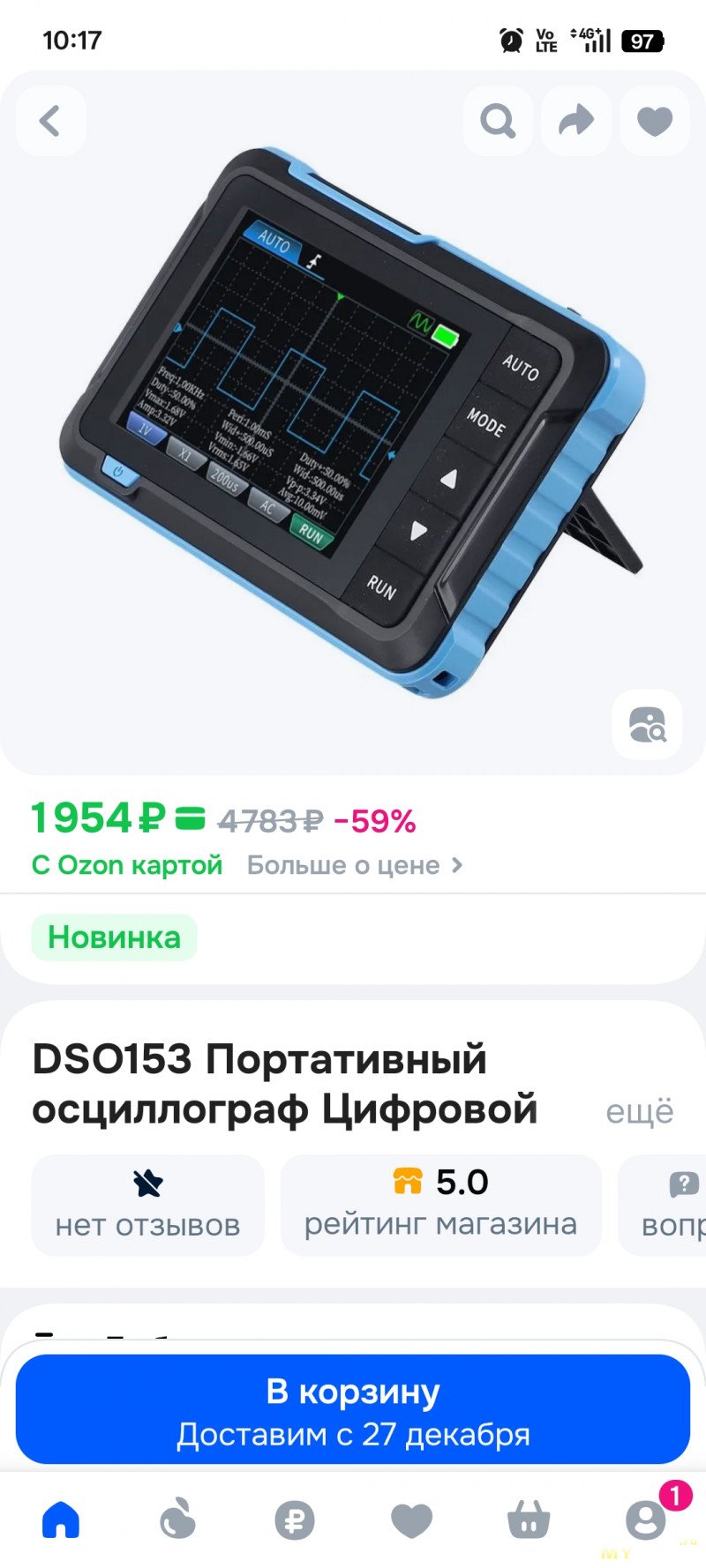Viewport: 706px width, 1568px height.
Task: Find similar items by image search icon
Action: pos(647,725)
